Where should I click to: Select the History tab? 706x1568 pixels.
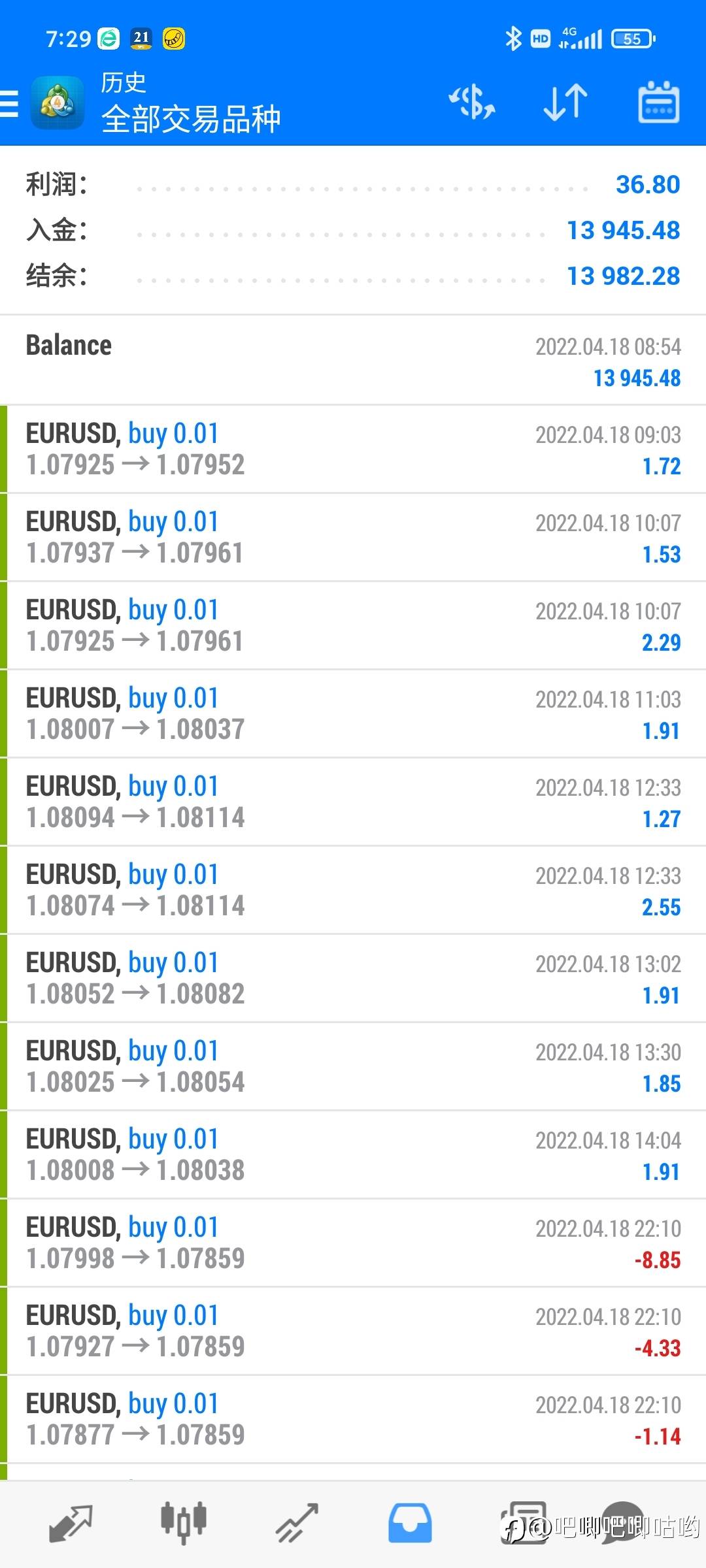click(410, 1524)
